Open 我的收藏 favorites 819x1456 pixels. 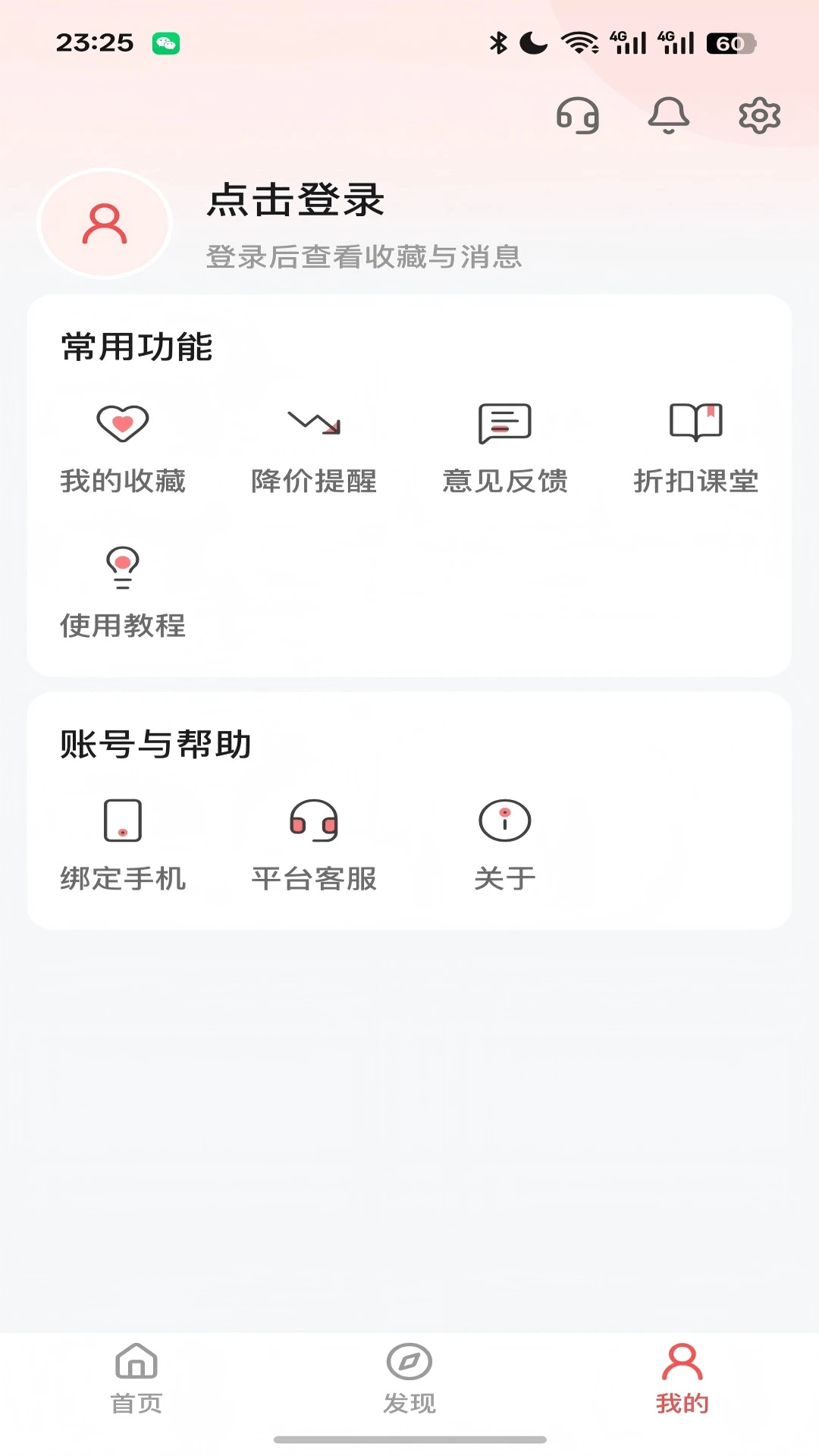(x=123, y=448)
